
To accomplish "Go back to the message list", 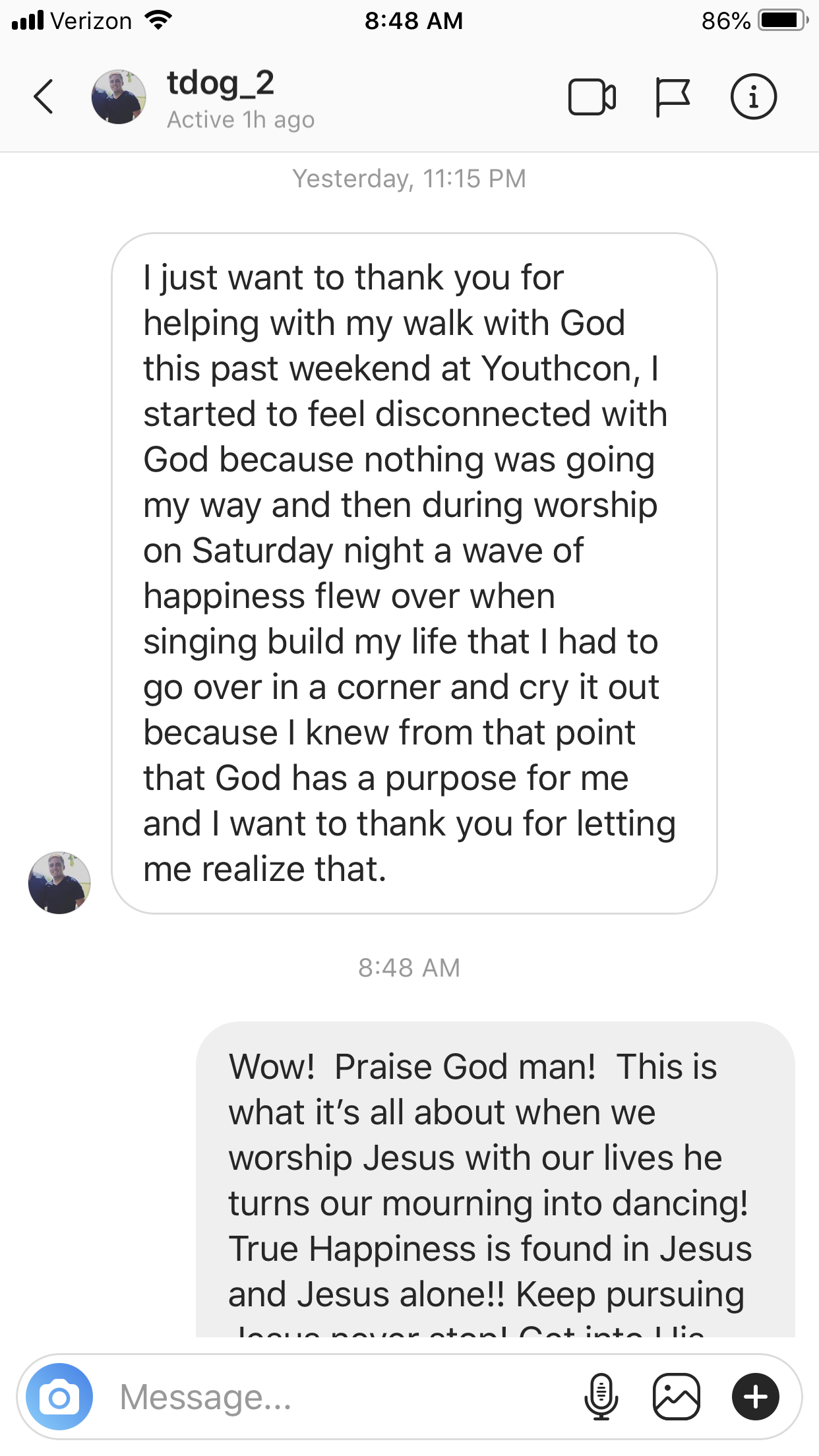I will (x=44, y=97).
